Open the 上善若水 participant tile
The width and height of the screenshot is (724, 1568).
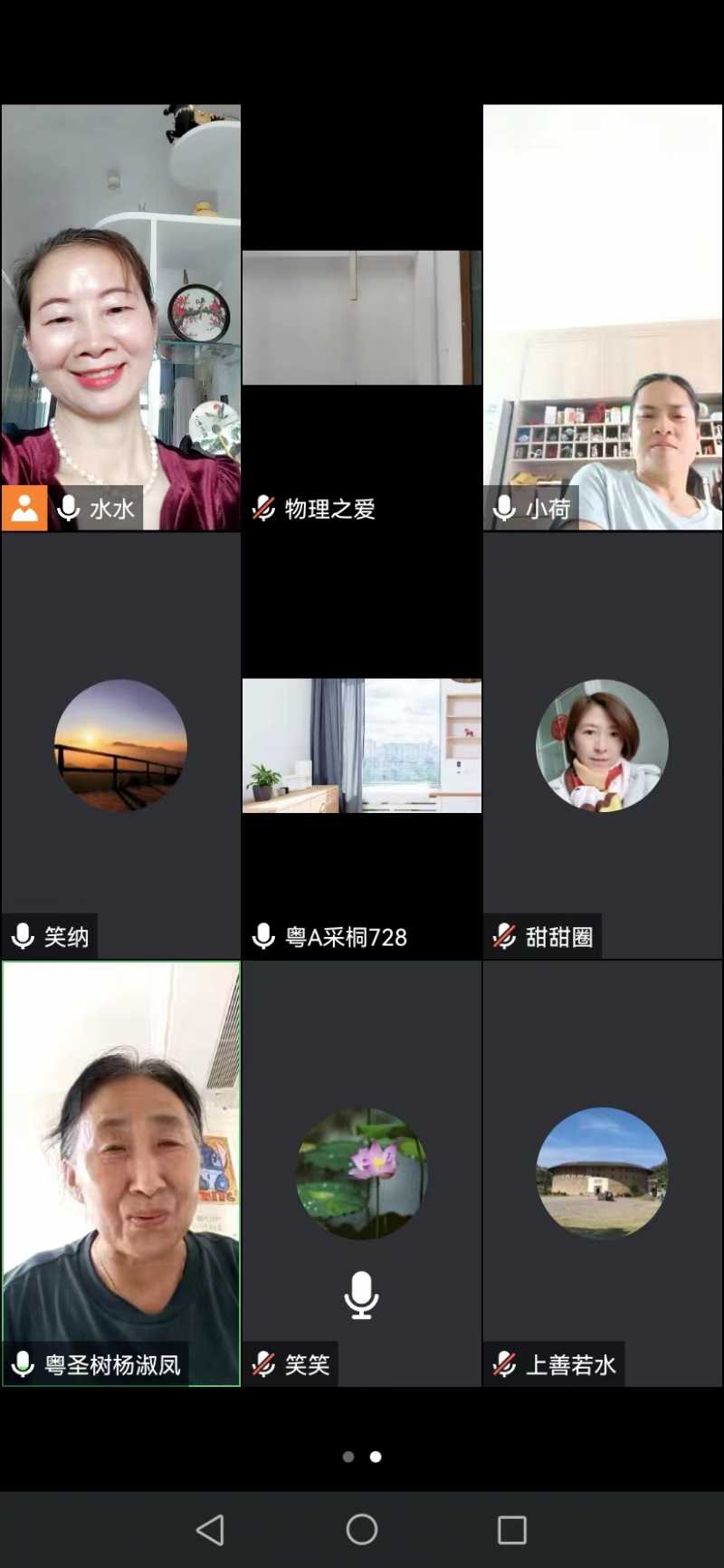pyautogui.click(x=603, y=1173)
